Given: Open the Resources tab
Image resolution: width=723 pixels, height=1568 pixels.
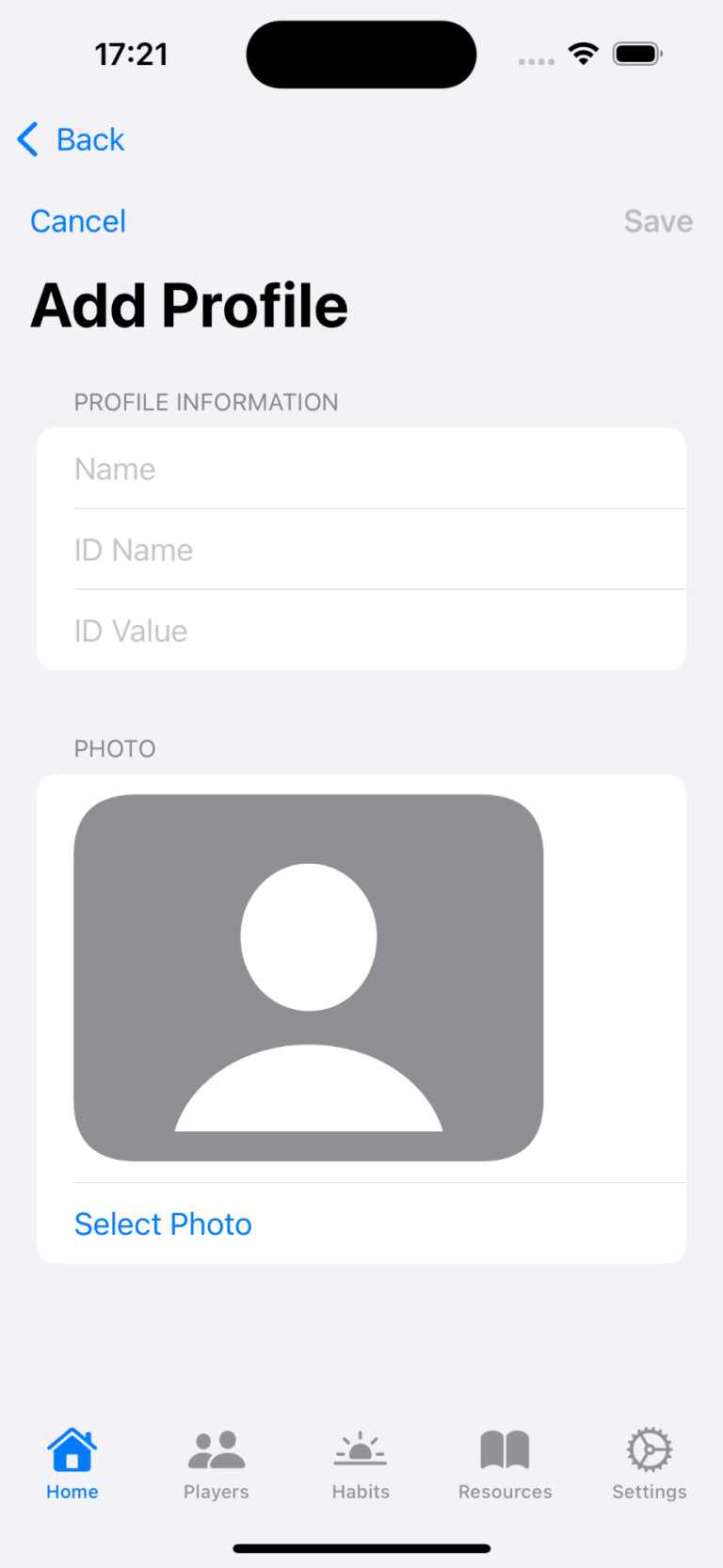Looking at the screenshot, I should click(506, 1464).
